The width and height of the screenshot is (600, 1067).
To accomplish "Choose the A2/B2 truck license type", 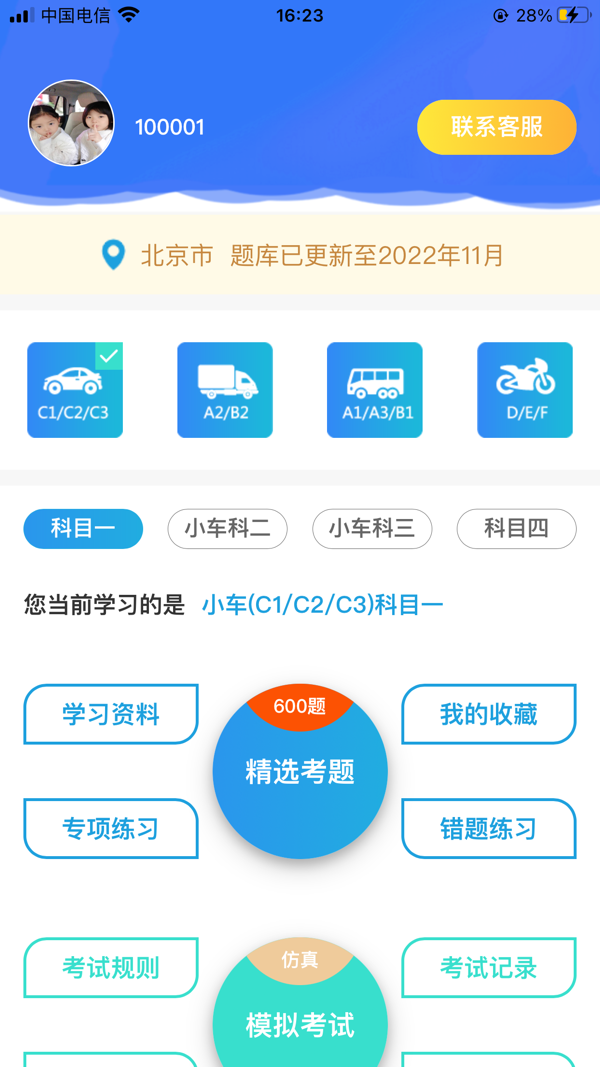I will point(225,390).
